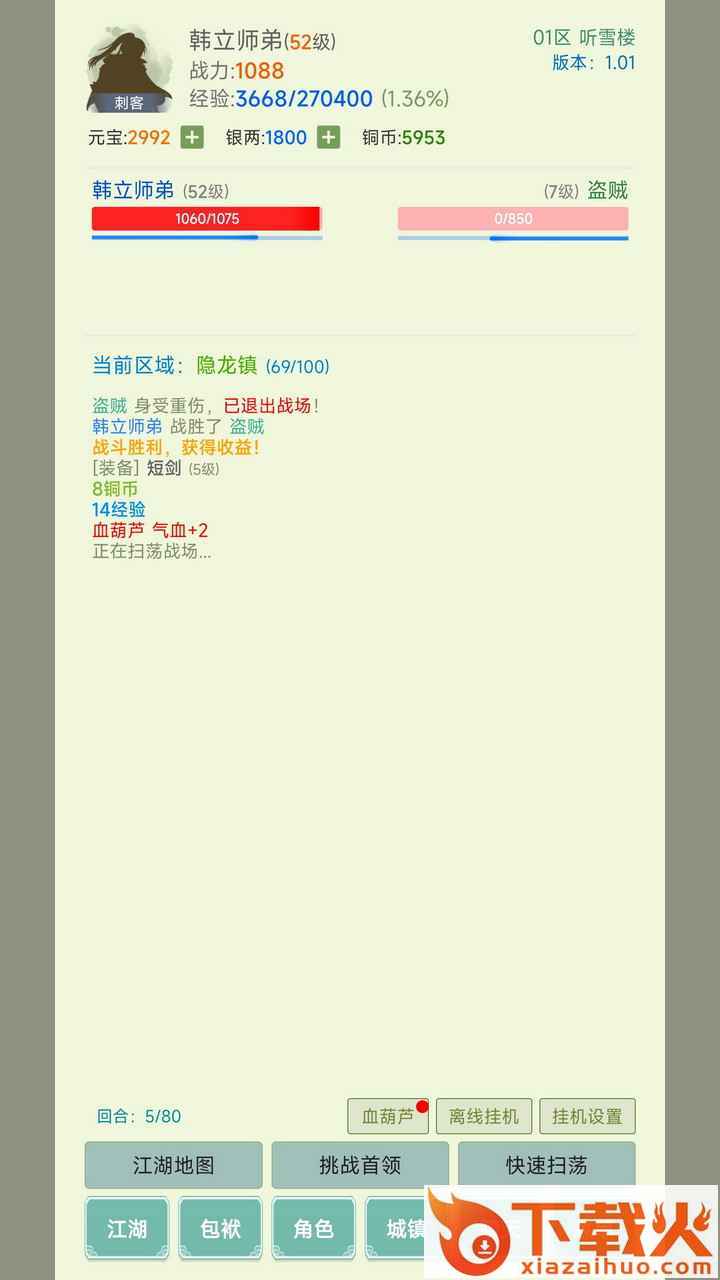The width and height of the screenshot is (720, 1280).
Task: Go to the 角色 character tab
Action: [313, 1228]
